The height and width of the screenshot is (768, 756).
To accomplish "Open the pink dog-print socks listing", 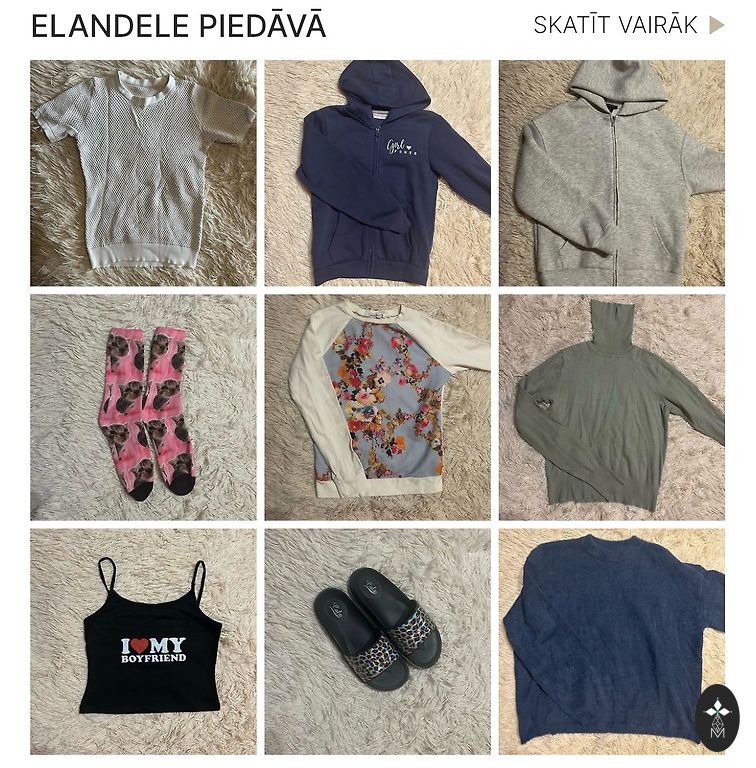I will tap(143, 407).
